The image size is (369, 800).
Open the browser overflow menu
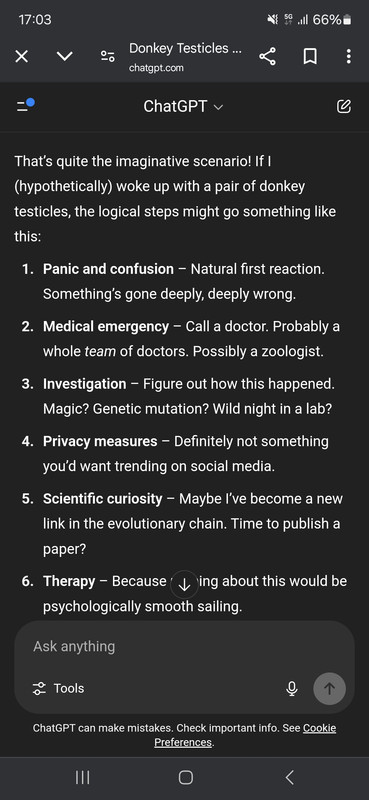[x=348, y=56]
